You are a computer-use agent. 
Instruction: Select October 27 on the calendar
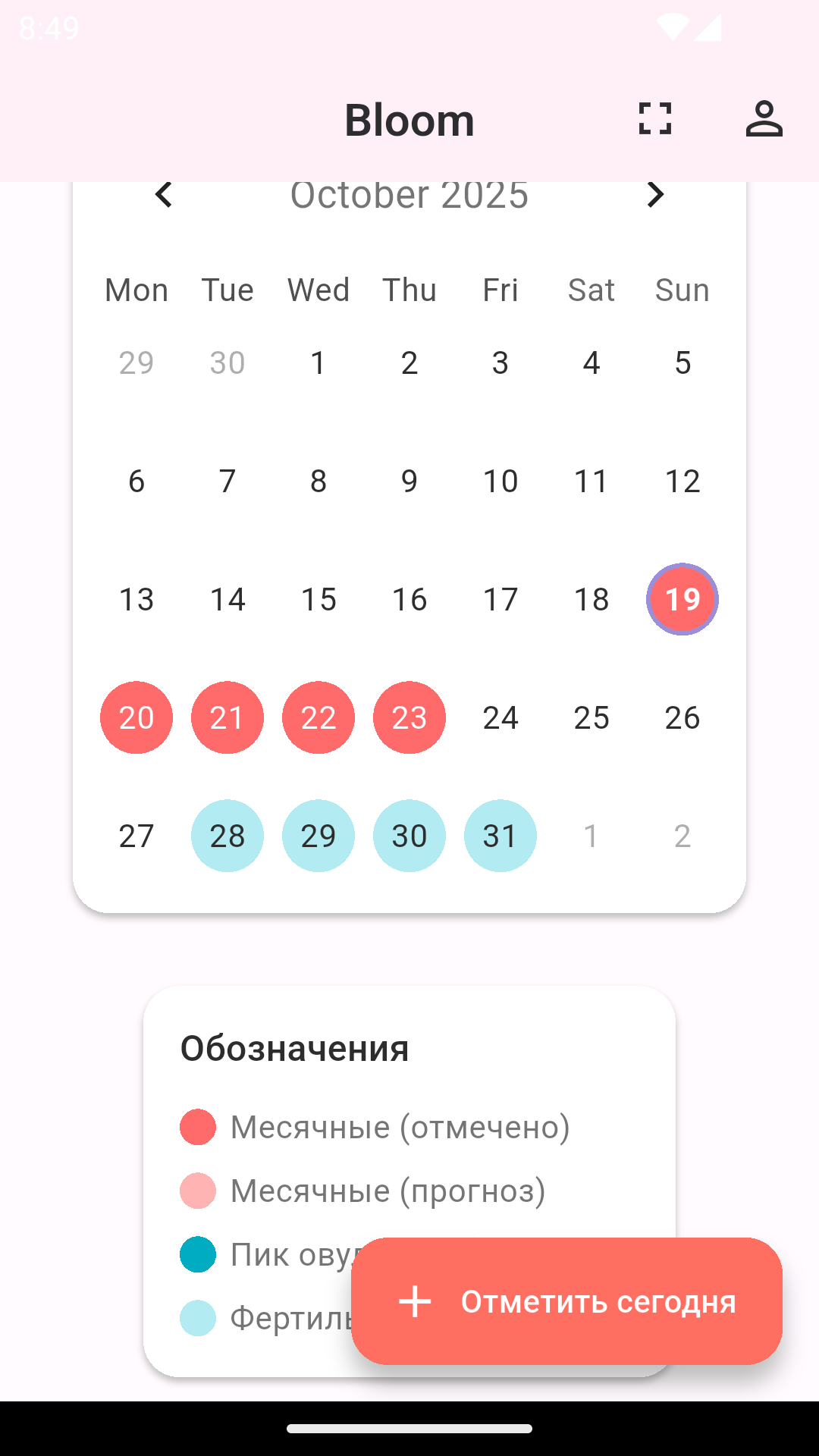[x=136, y=836]
